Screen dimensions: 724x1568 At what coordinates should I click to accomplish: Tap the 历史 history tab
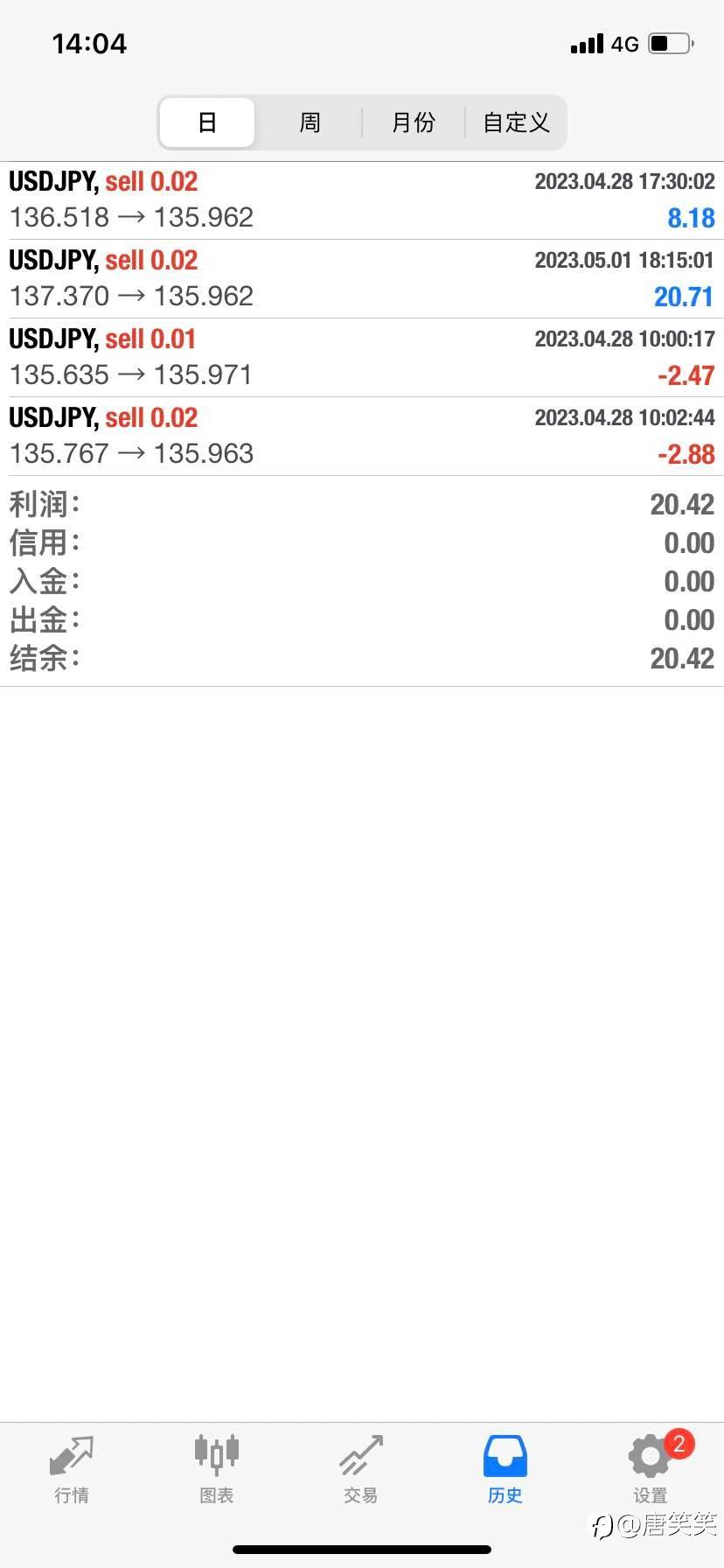pyautogui.click(x=505, y=1469)
